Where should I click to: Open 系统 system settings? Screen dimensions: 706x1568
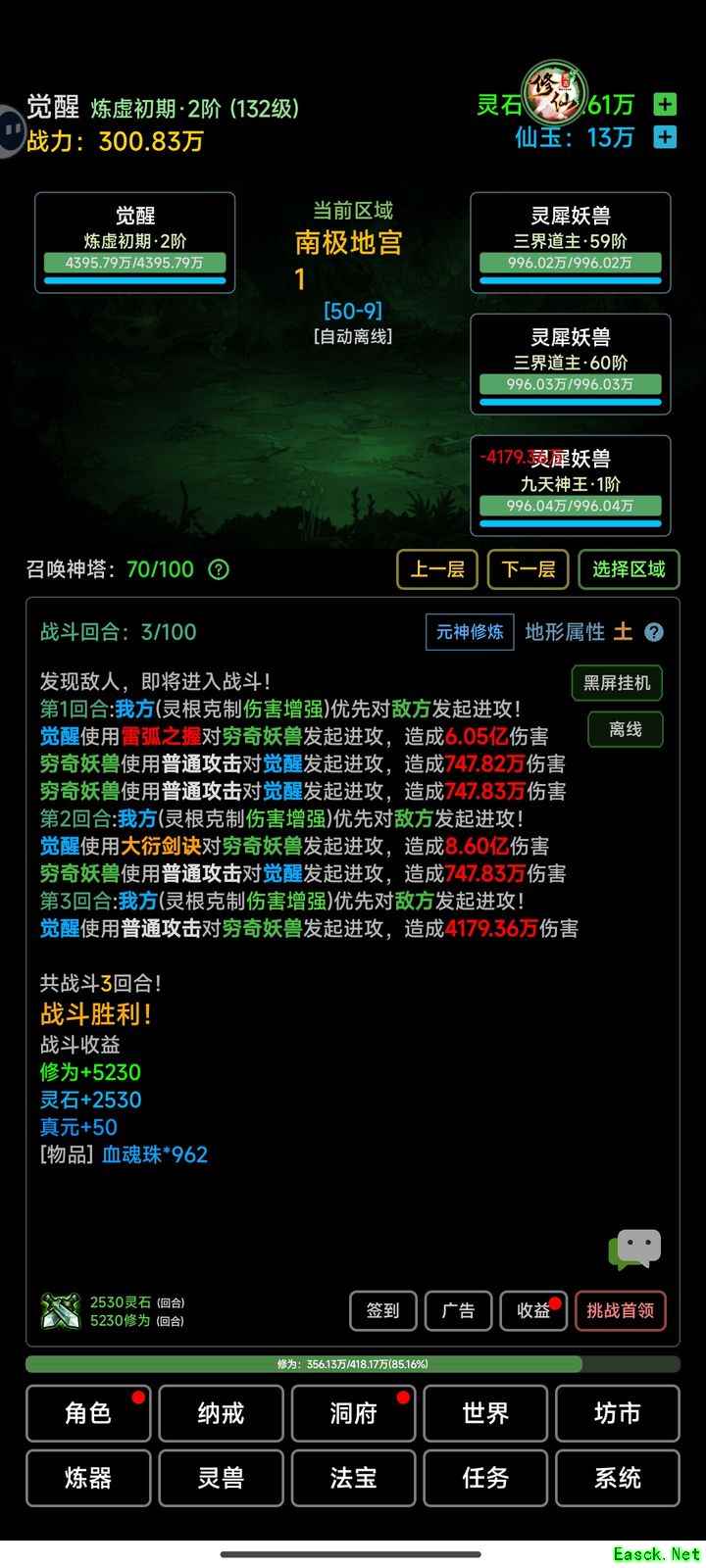coord(617,1478)
